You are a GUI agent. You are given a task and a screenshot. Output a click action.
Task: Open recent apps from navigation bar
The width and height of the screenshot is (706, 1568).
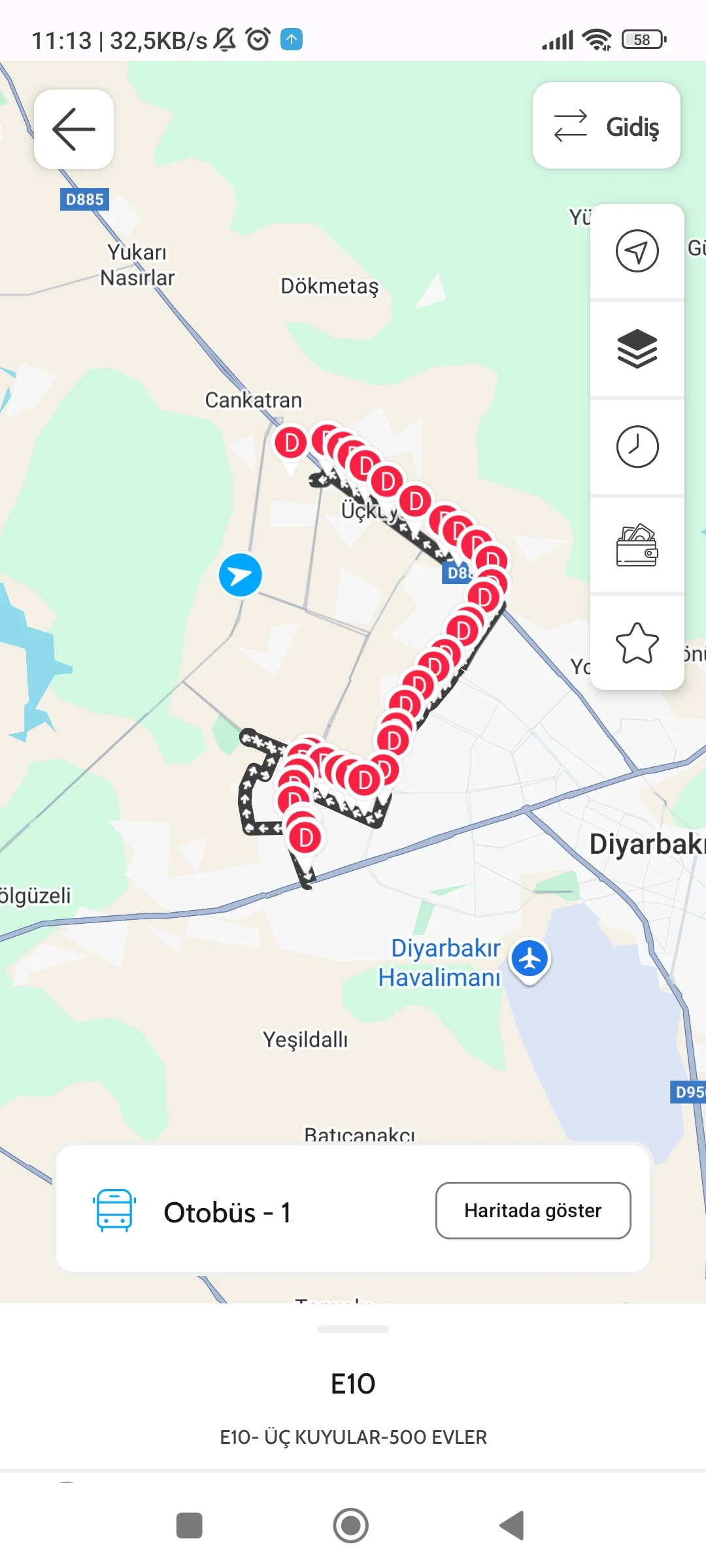[x=190, y=1526]
